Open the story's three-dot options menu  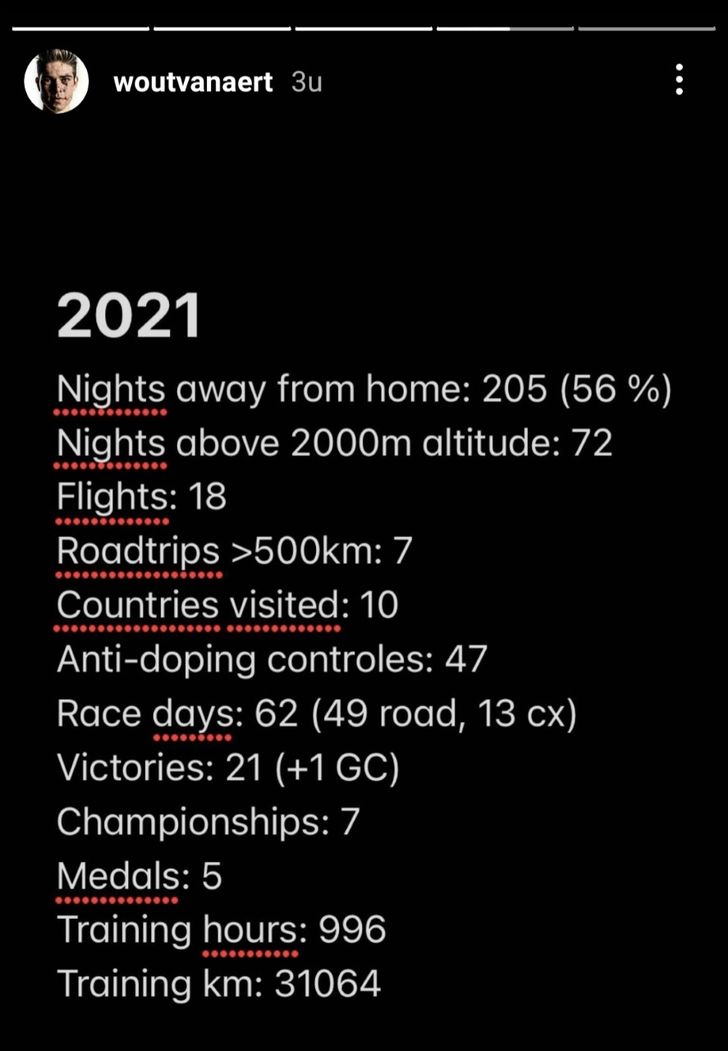(x=679, y=80)
